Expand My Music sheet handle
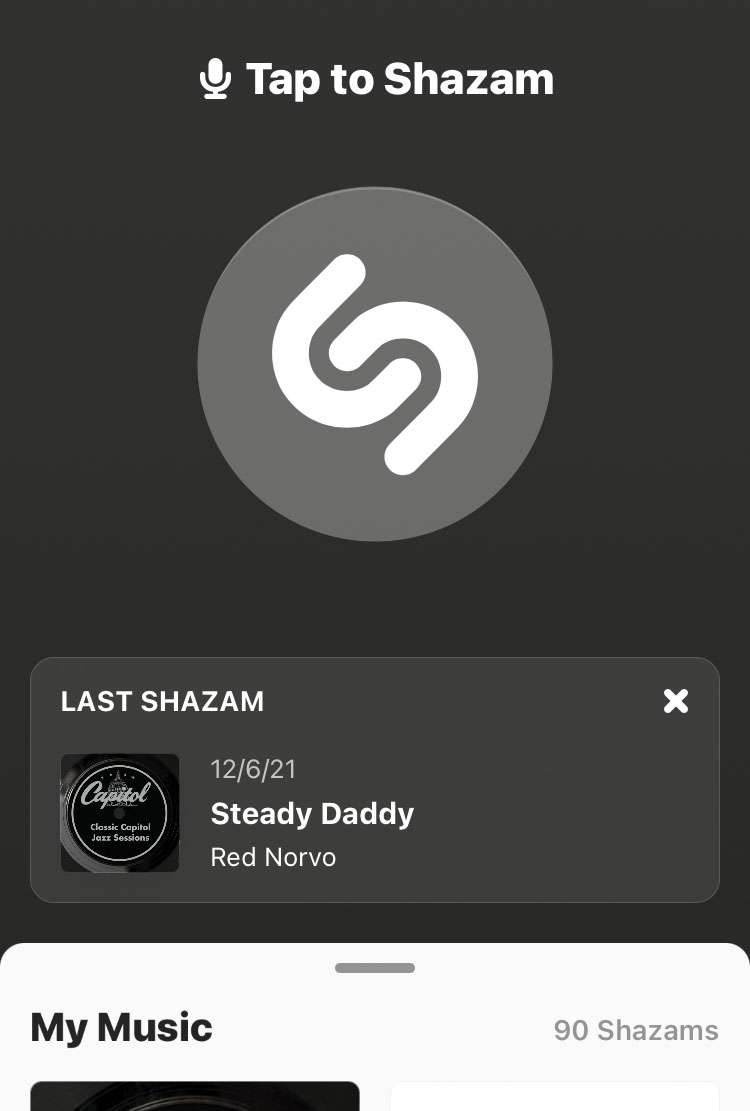This screenshot has width=750, height=1111. pos(375,968)
